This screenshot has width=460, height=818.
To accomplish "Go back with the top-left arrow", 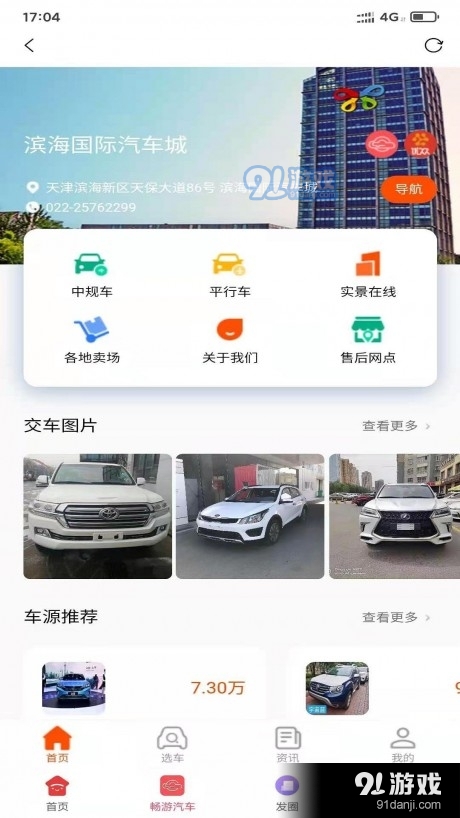I will (30, 45).
